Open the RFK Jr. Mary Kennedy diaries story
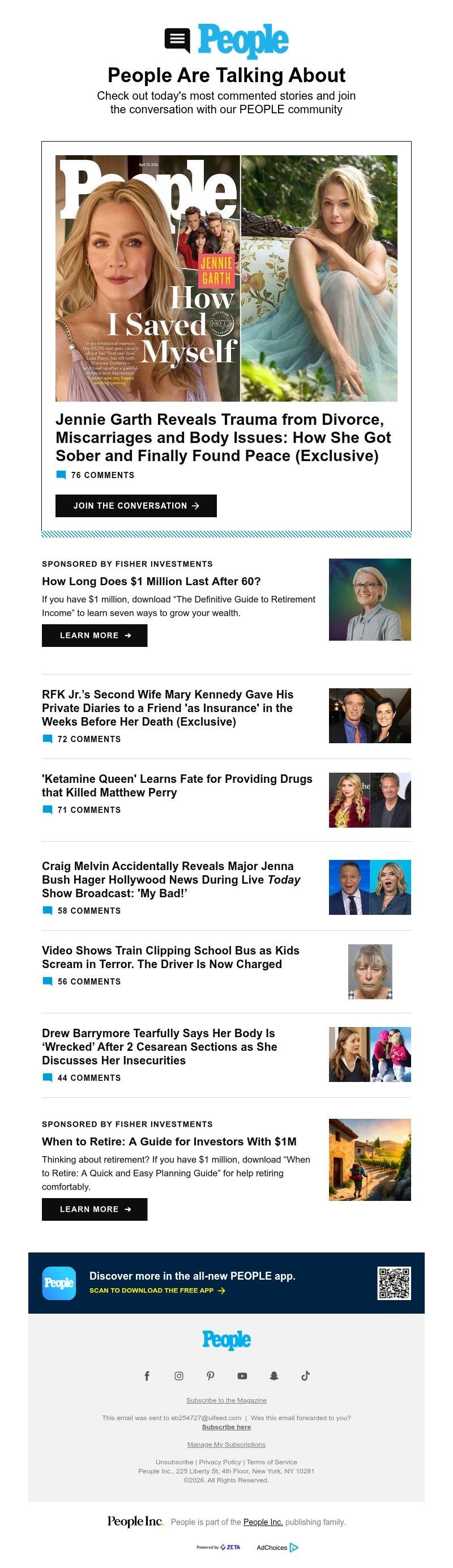The image size is (453, 1568). pyautogui.click(x=167, y=708)
